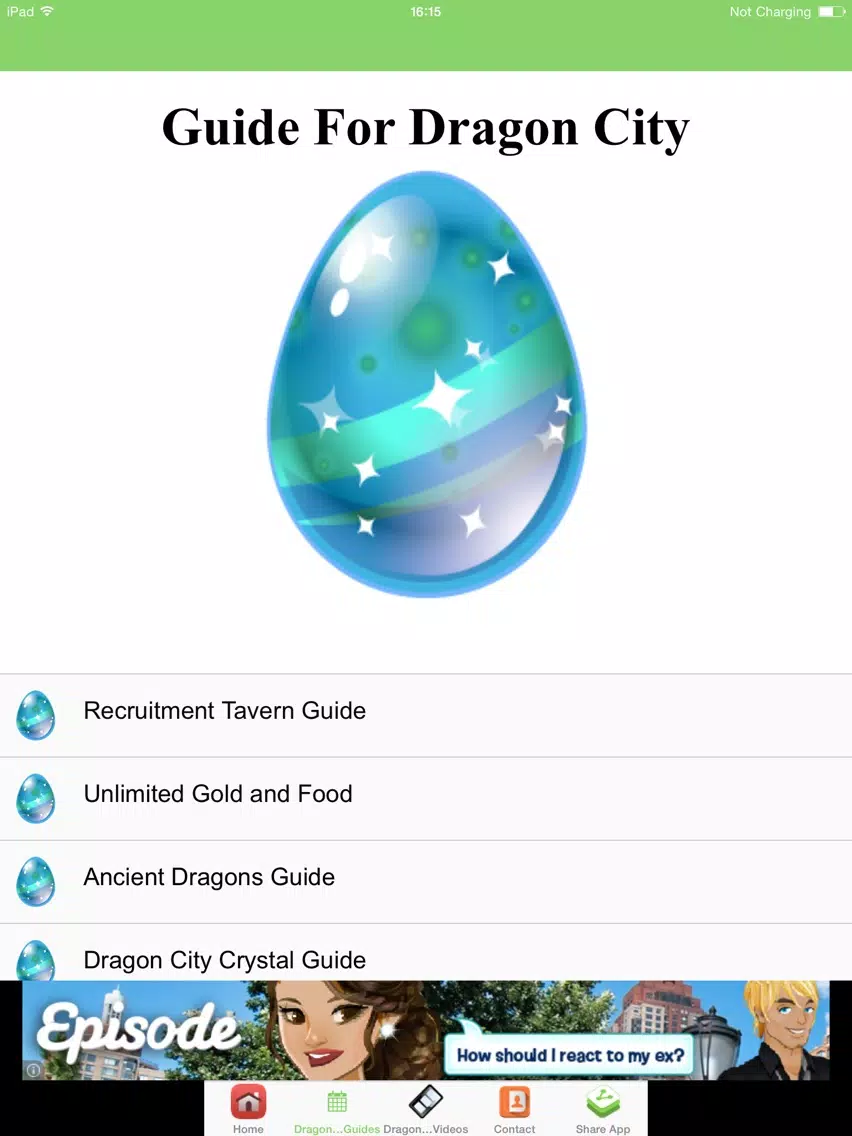The width and height of the screenshot is (852, 1136).
Task: Open the Episode ad banner
Action: (x=426, y=1030)
